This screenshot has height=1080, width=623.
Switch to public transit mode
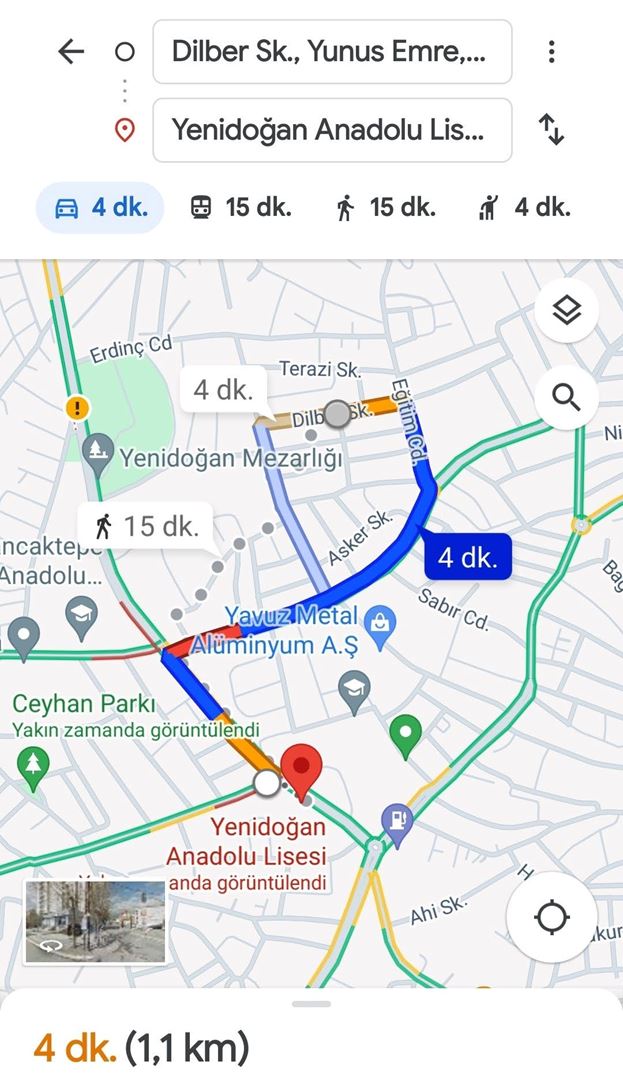(240, 207)
